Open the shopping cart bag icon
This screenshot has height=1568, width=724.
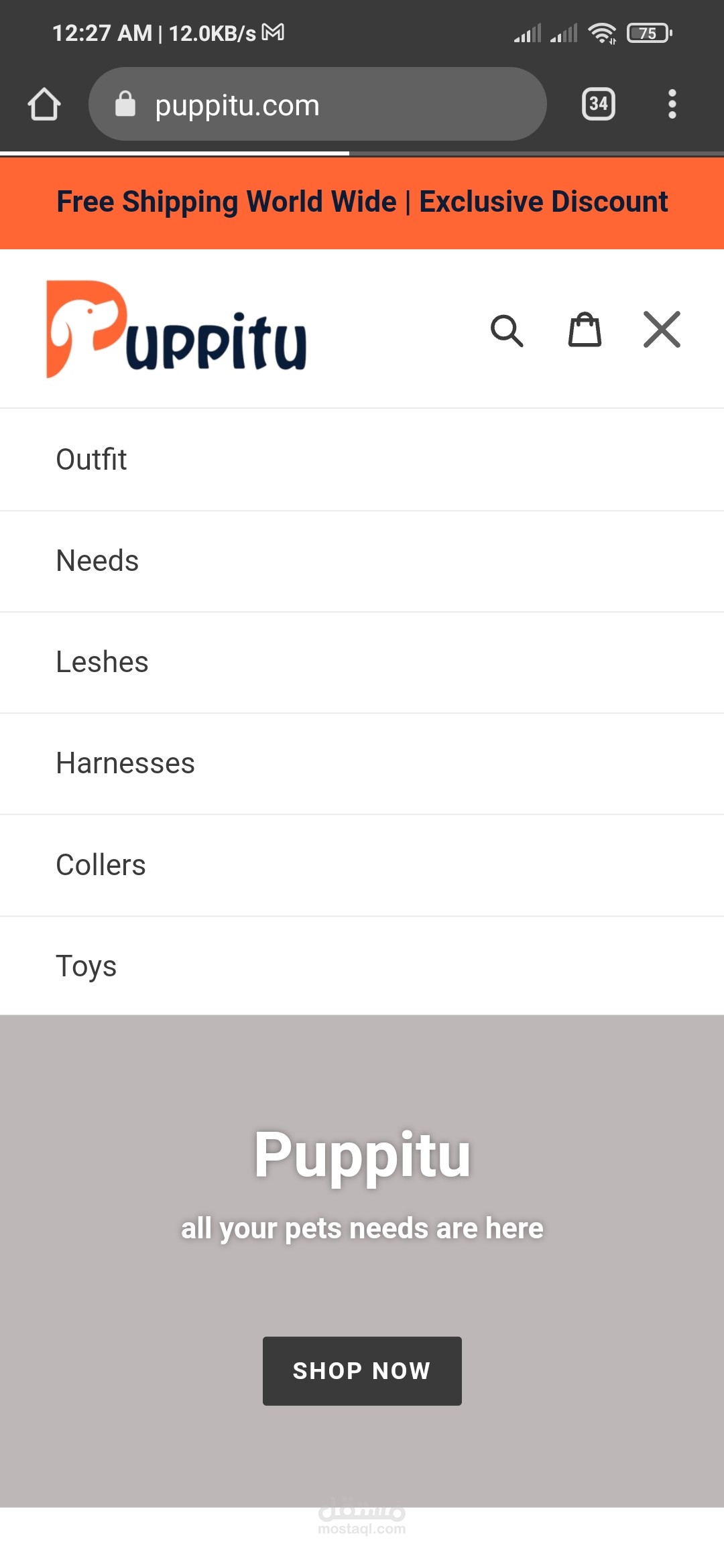point(583,330)
